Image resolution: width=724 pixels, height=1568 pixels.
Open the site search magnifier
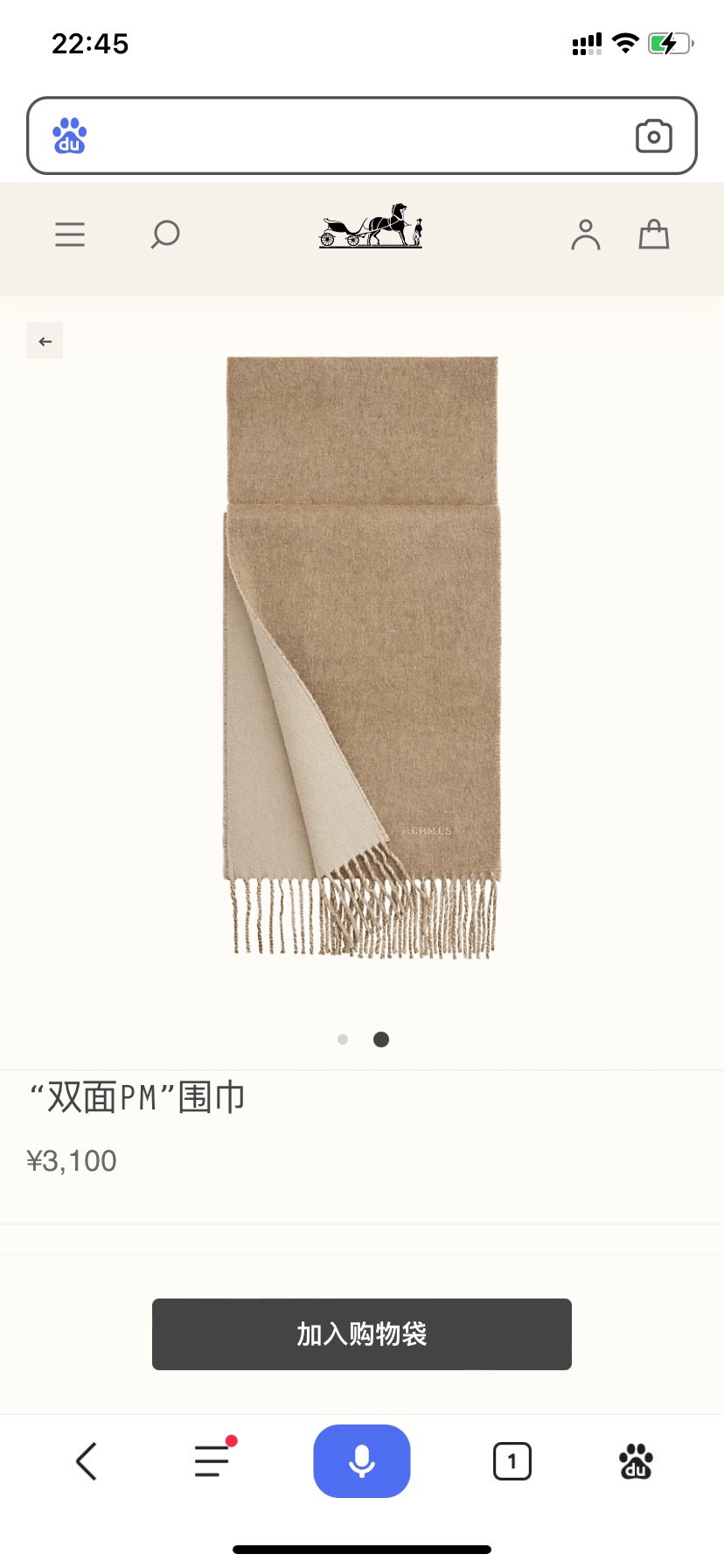(x=164, y=234)
